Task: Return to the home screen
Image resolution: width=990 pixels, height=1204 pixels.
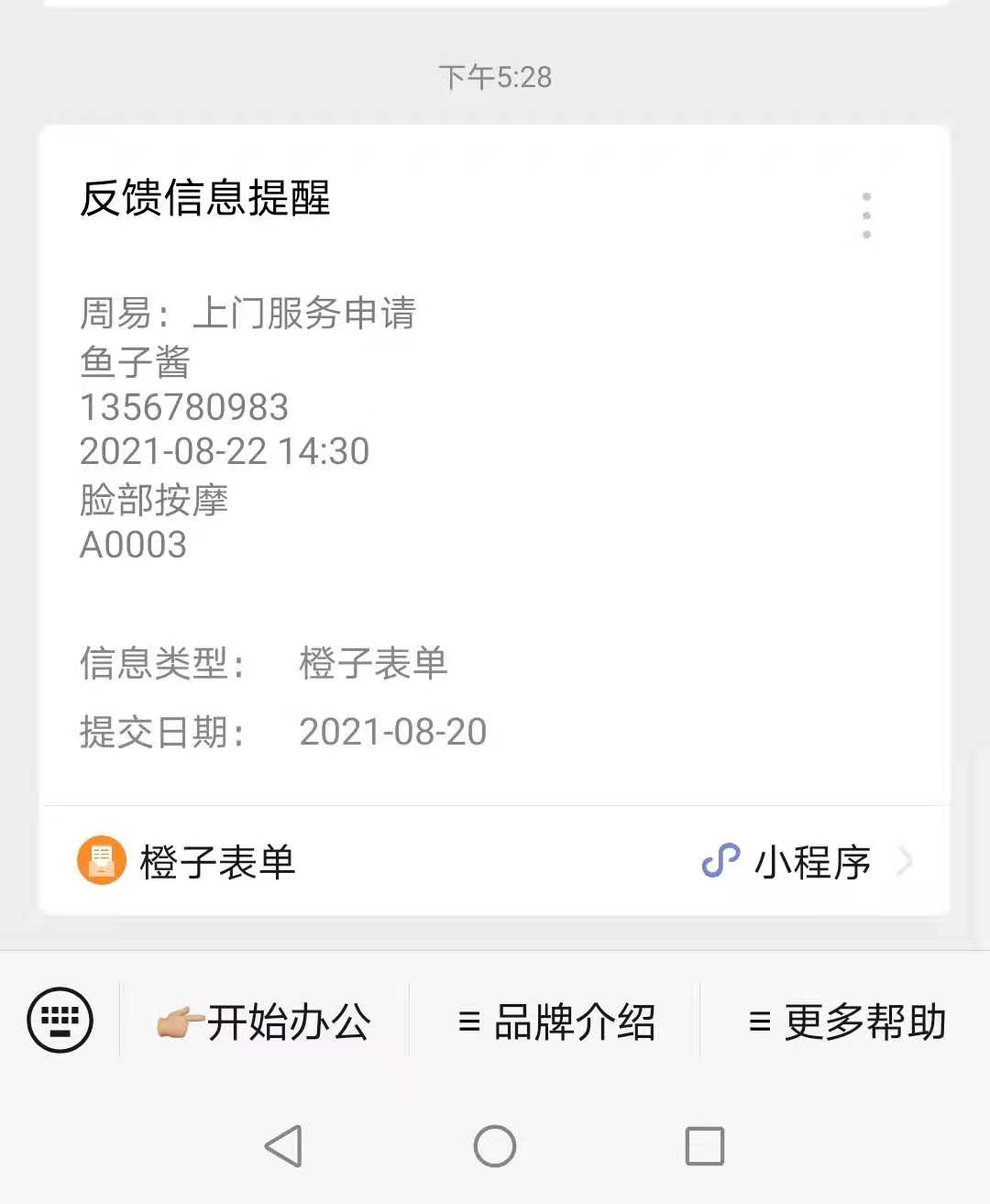Action: [495, 1145]
